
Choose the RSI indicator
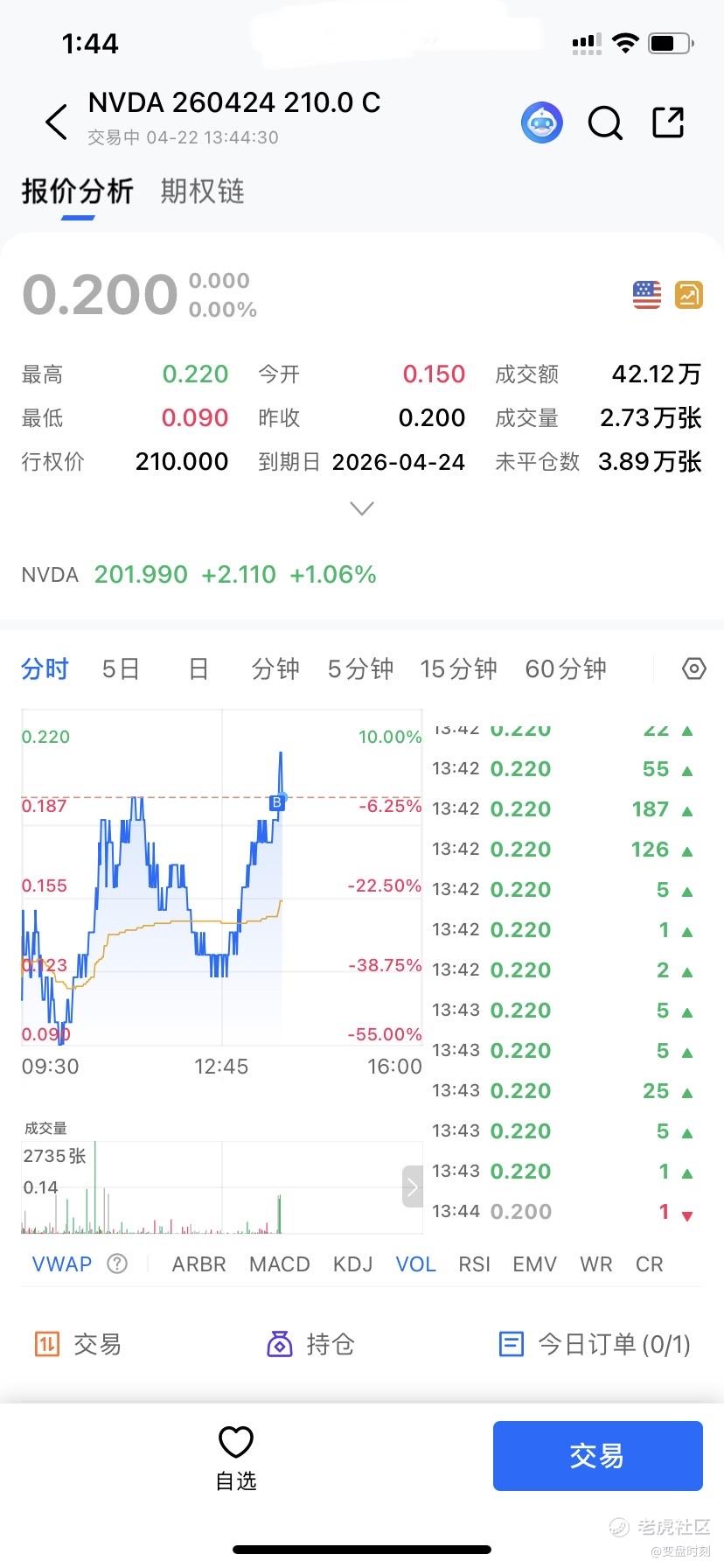click(x=475, y=1264)
